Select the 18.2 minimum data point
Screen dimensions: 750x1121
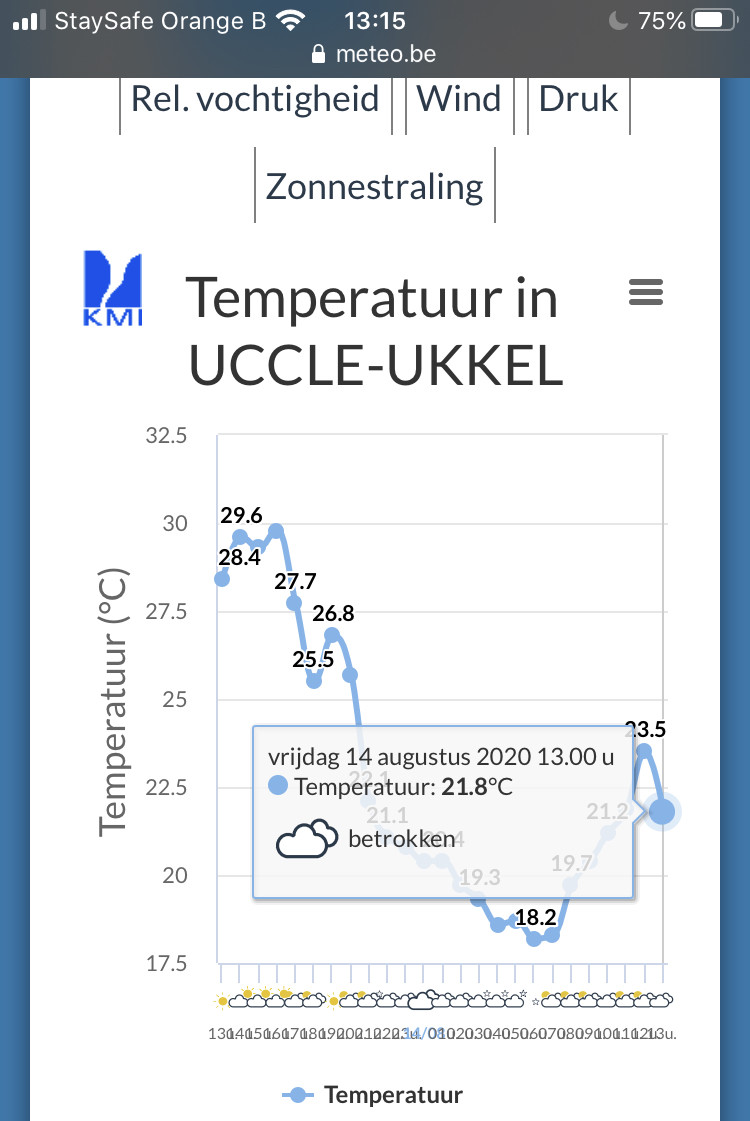pyautogui.click(x=533, y=939)
